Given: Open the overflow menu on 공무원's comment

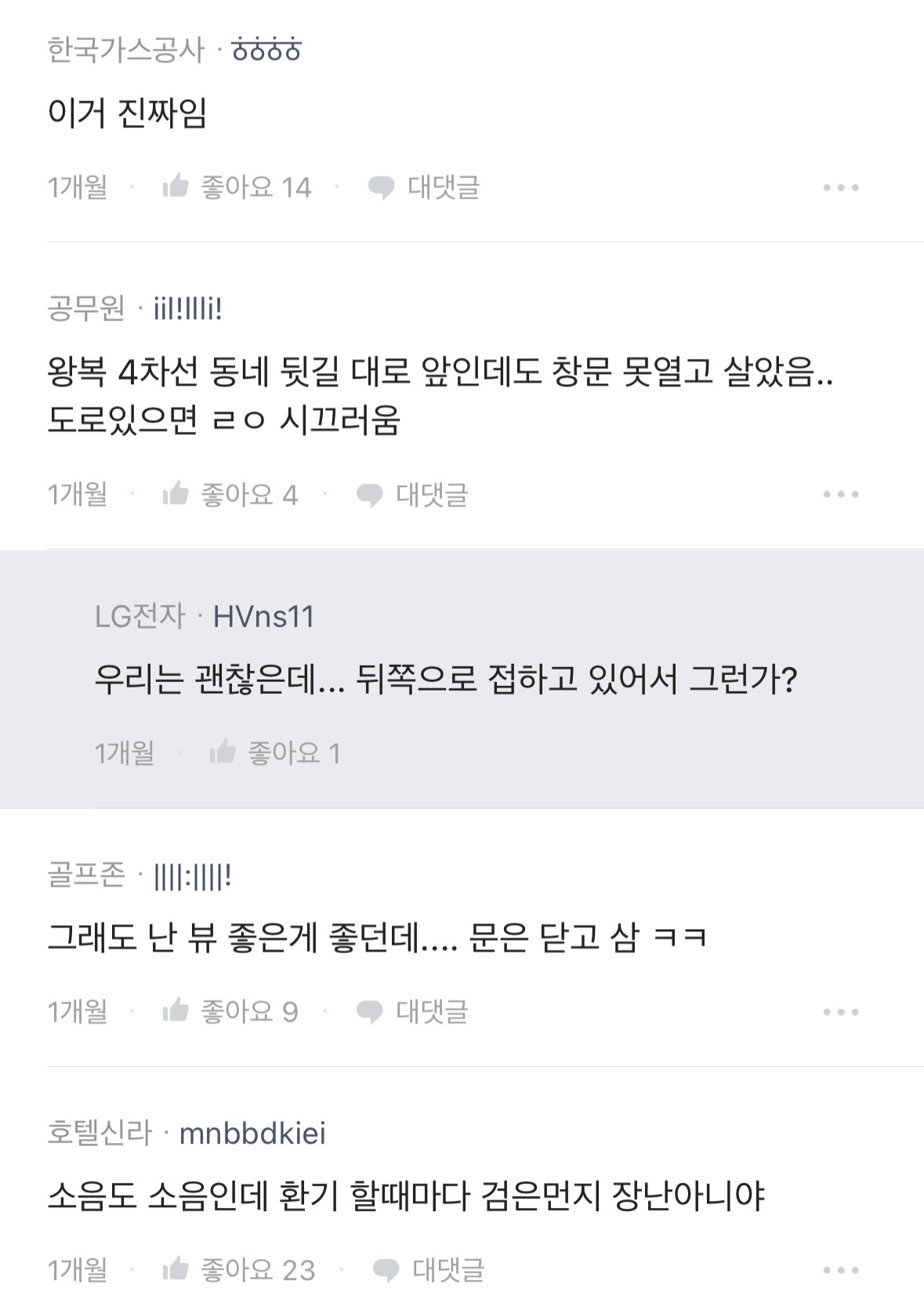Looking at the screenshot, I should 839,492.
